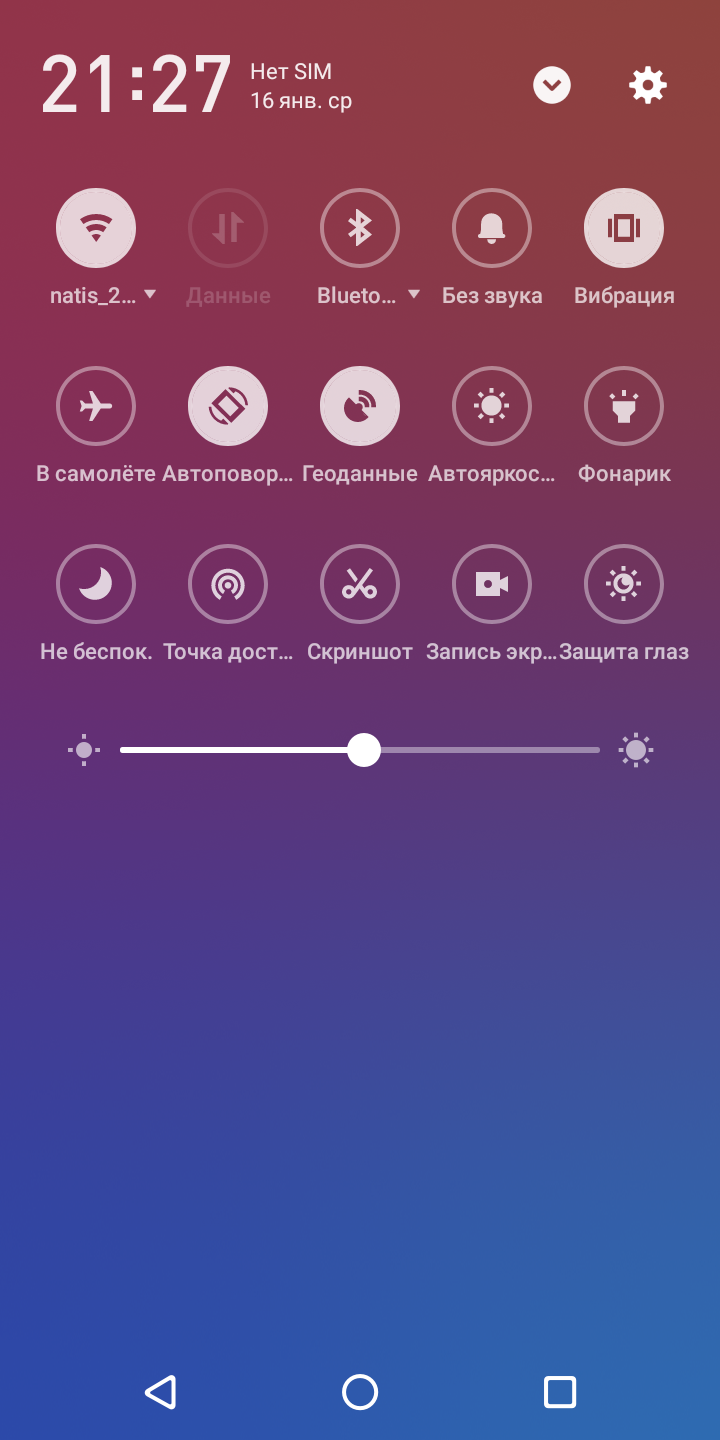
Task: Turn on the Фонарик flashlight
Action: (624, 406)
